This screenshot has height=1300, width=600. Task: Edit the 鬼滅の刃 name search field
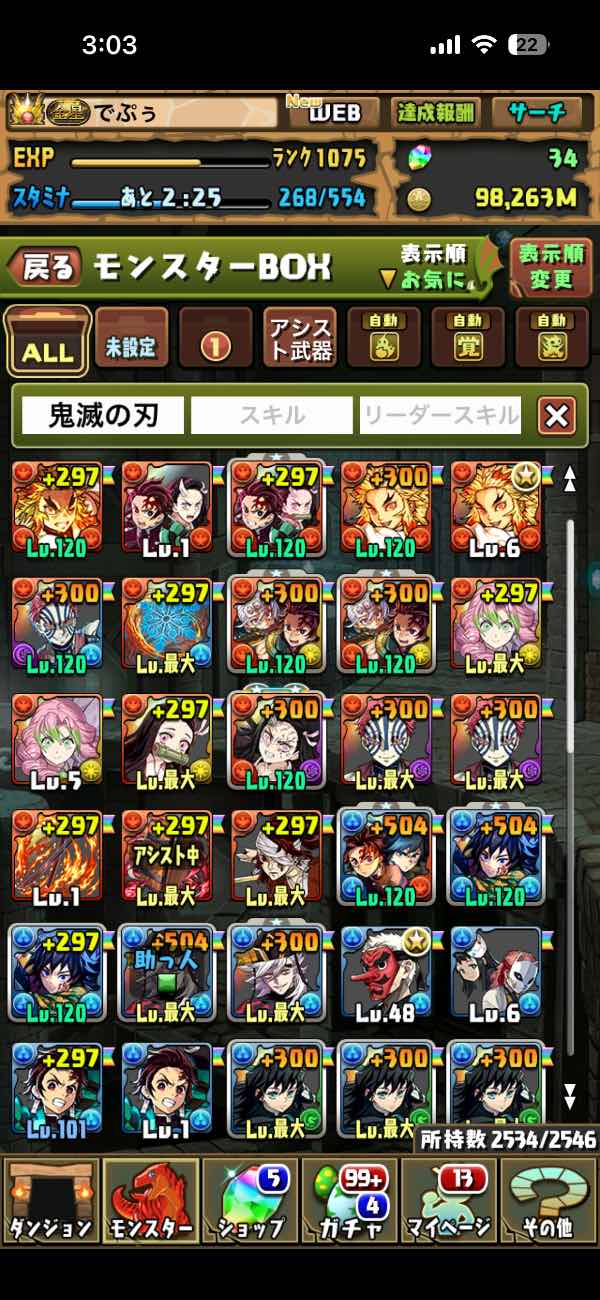coord(104,415)
